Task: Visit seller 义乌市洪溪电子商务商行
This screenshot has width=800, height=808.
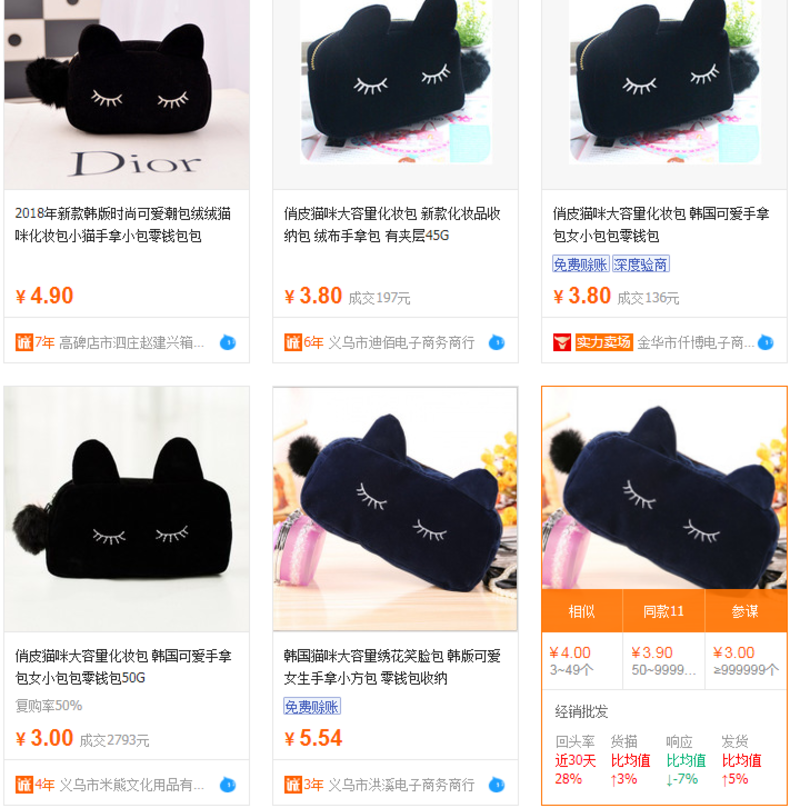Action: click(401, 784)
